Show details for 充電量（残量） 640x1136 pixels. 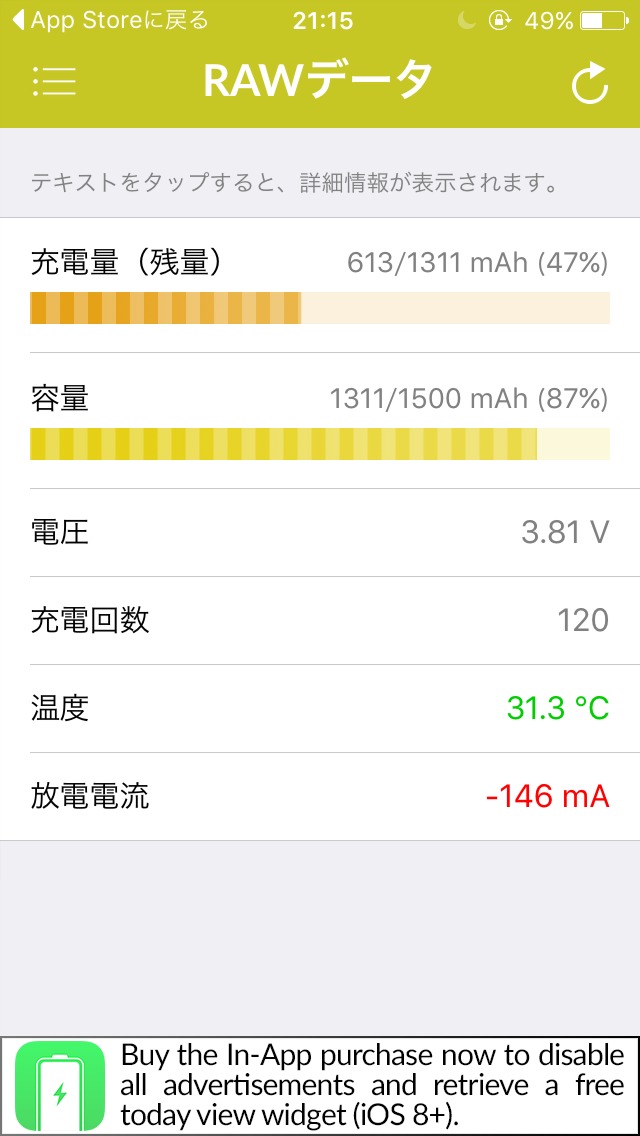[320, 285]
